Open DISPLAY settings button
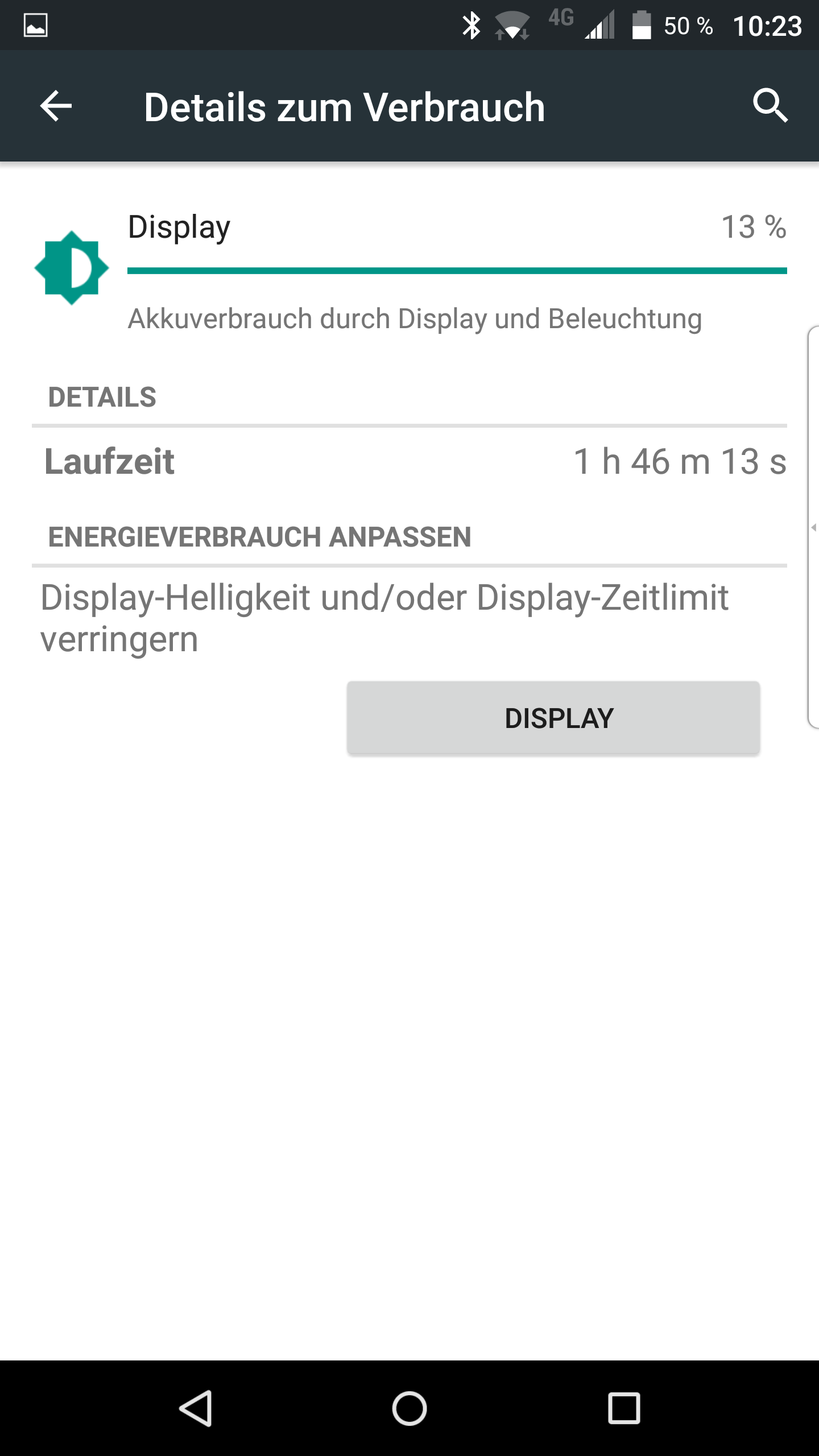This screenshot has width=819, height=1456. 553,718
